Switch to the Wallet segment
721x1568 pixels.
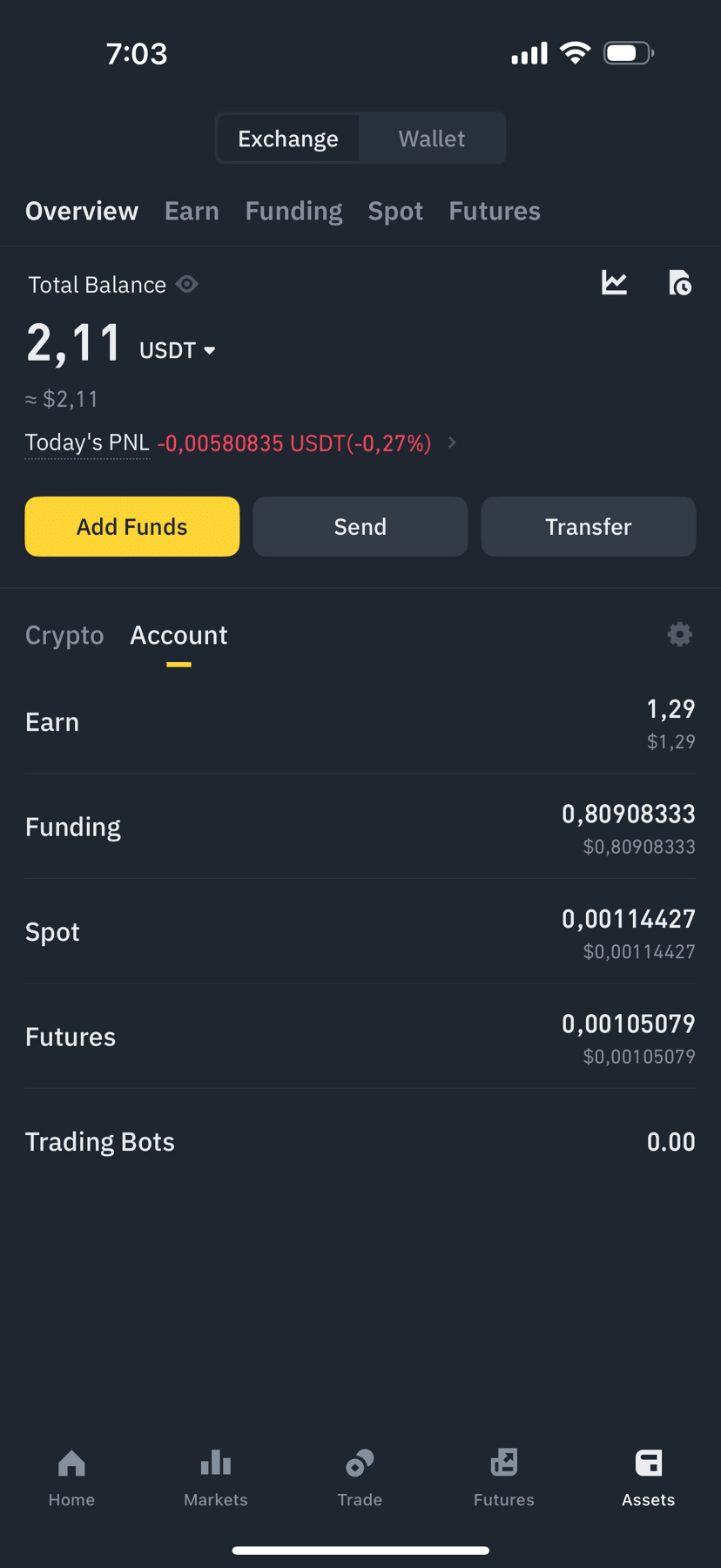[x=431, y=139]
